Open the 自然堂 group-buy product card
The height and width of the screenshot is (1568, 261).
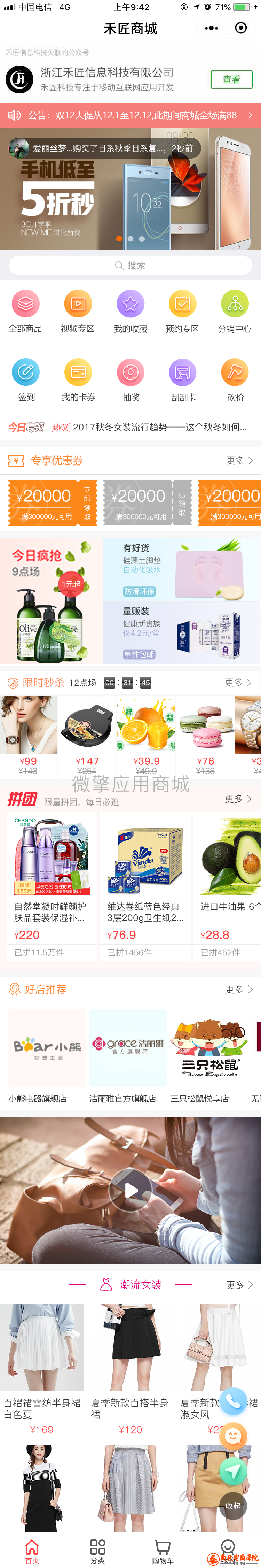[x=52, y=886]
